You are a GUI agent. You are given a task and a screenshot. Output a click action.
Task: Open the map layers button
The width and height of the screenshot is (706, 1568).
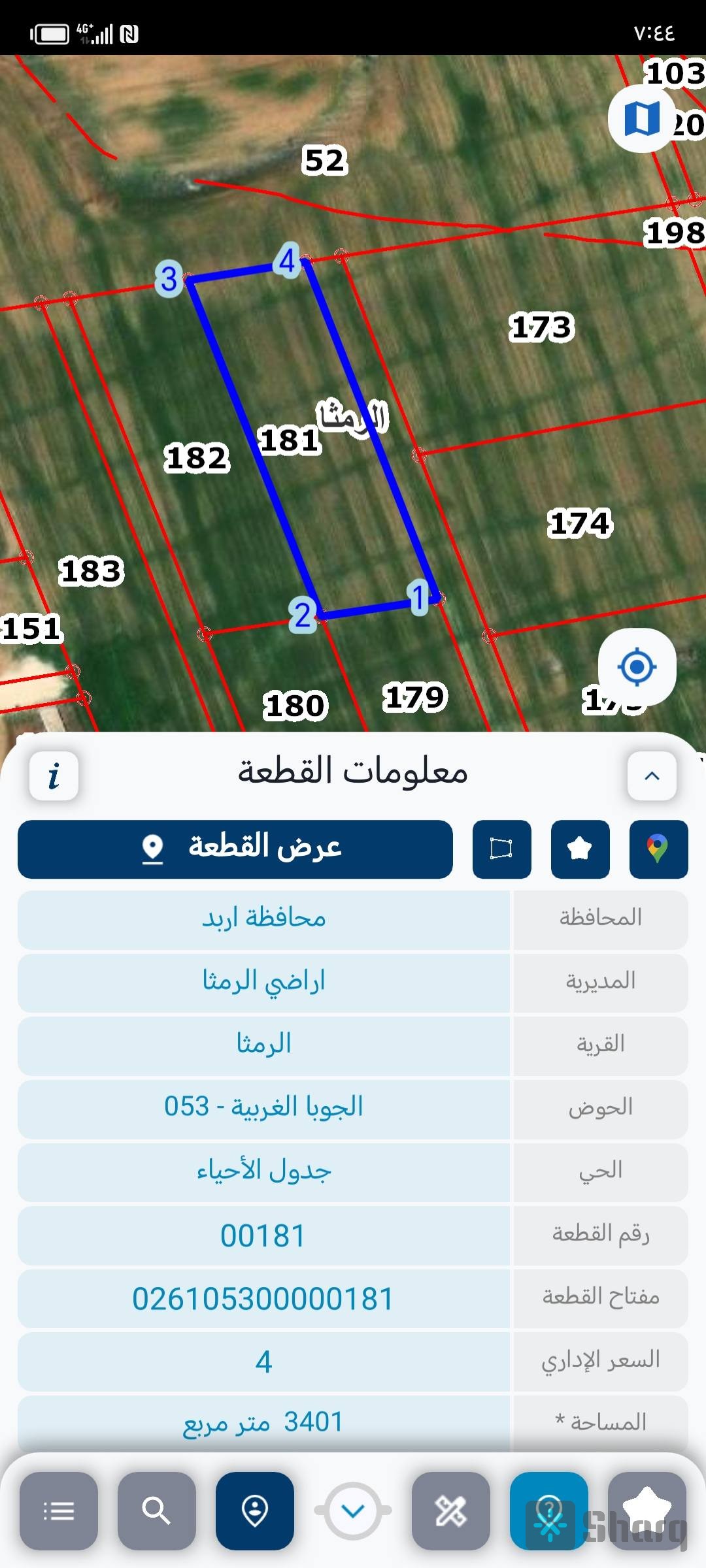[x=641, y=119]
